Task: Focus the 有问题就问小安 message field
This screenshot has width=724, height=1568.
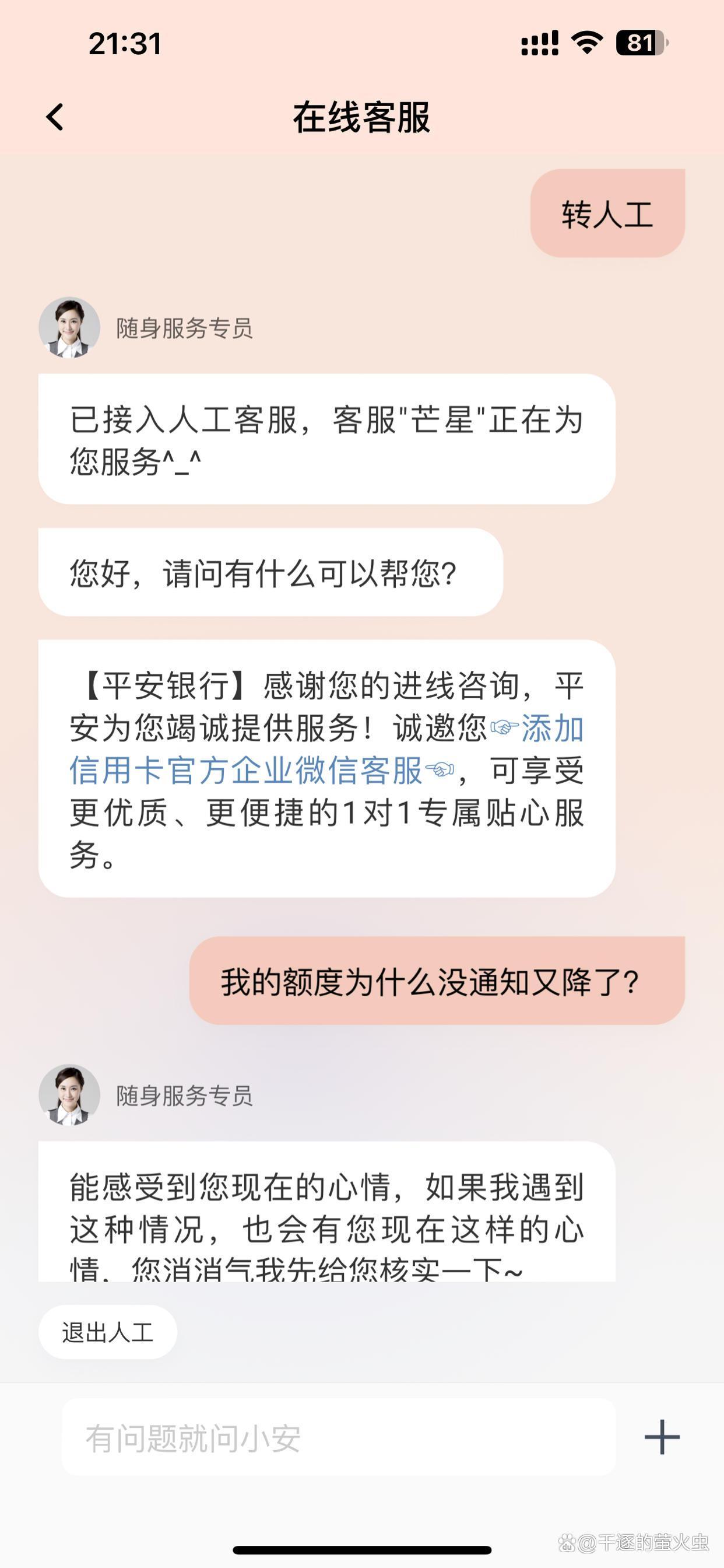Action: point(338,1438)
